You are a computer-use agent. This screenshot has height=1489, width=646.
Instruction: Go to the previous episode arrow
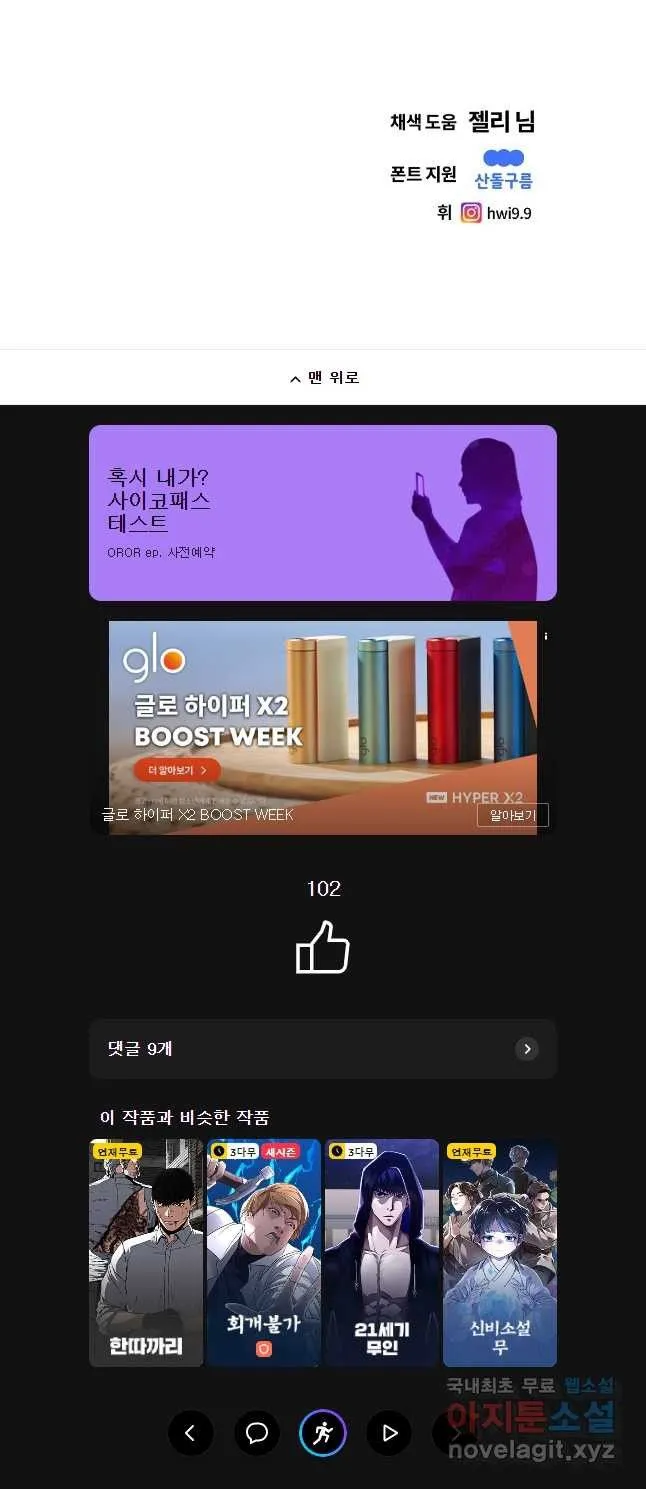pos(191,1434)
